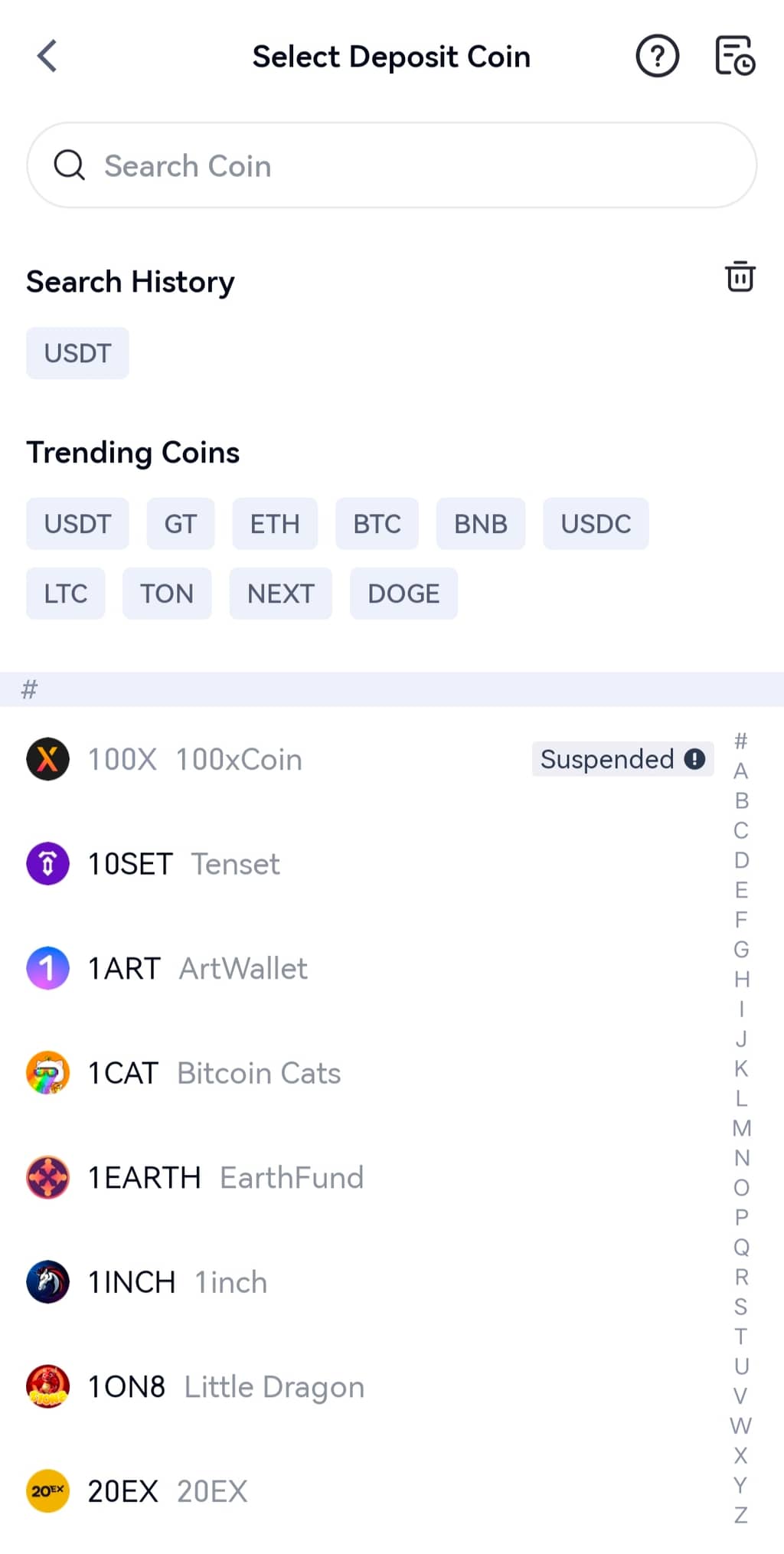Tap the TON trending chip
Image resolution: width=784 pixels, height=1554 pixels.
tap(166, 594)
